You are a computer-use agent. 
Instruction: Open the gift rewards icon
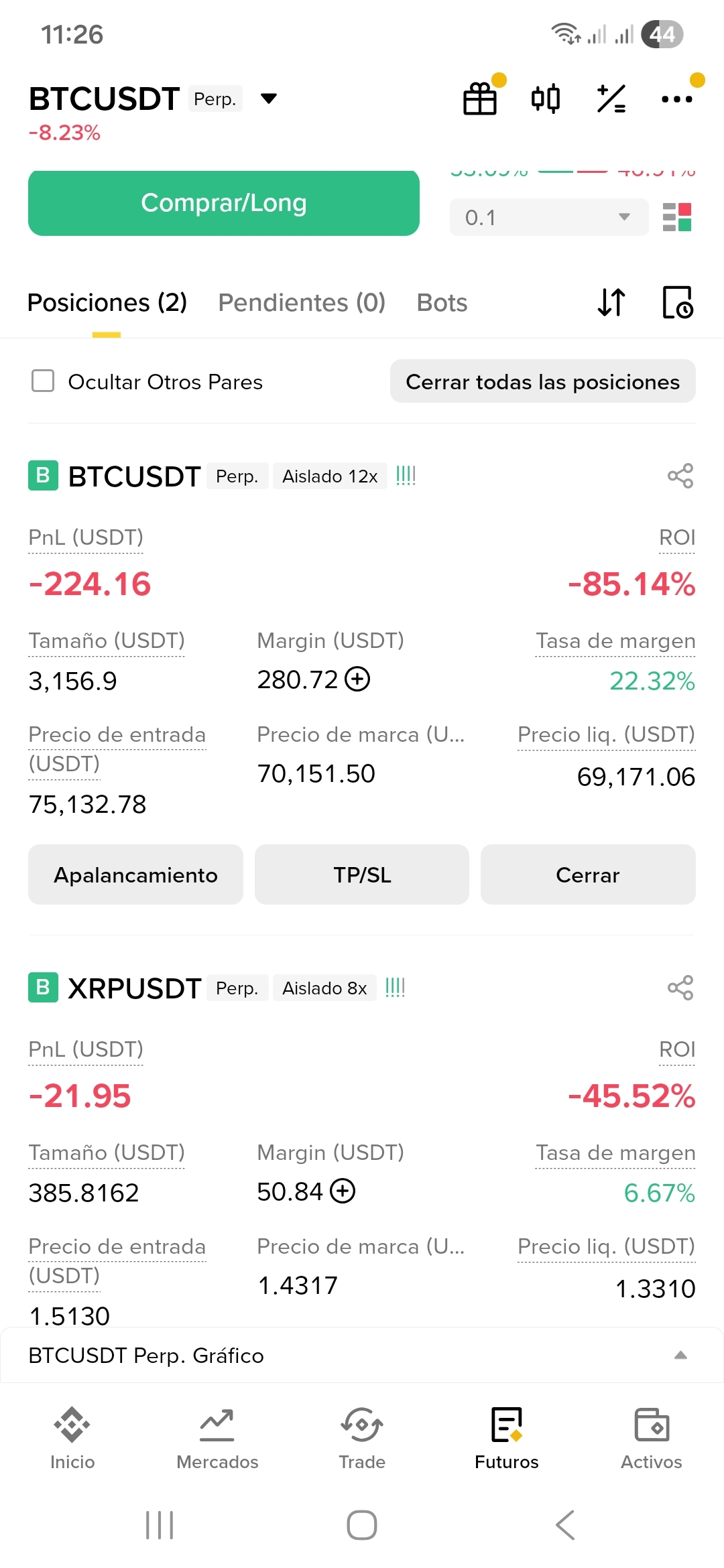[480, 99]
